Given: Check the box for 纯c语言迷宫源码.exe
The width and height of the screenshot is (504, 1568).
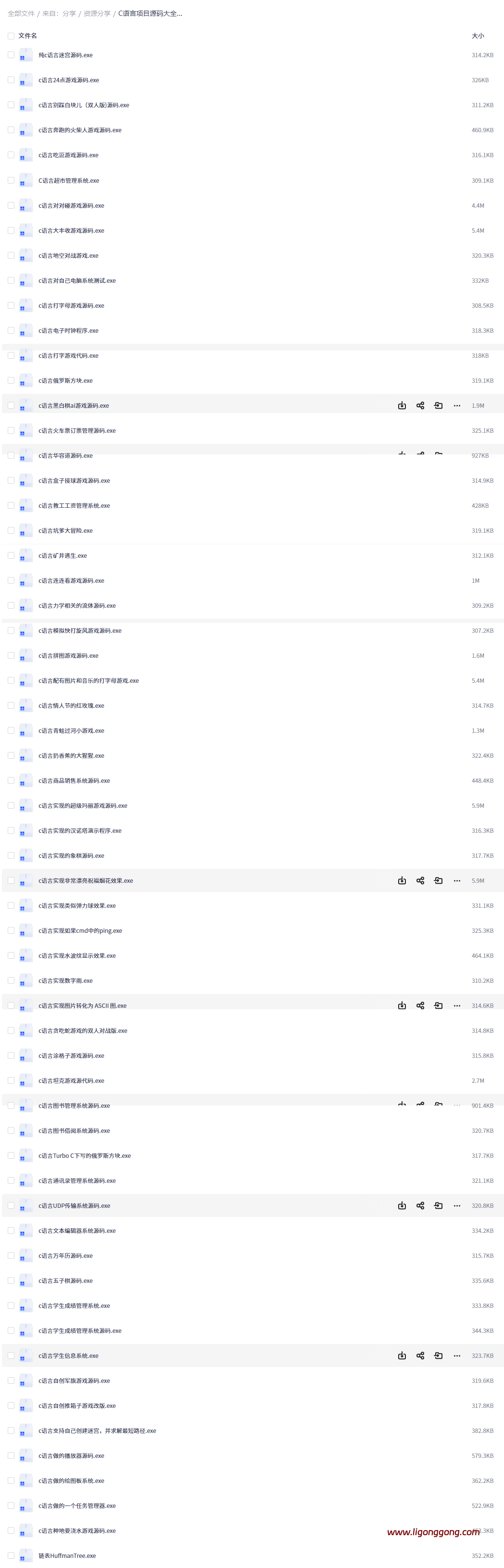Looking at the screenshot, I should tap(11, 55).
